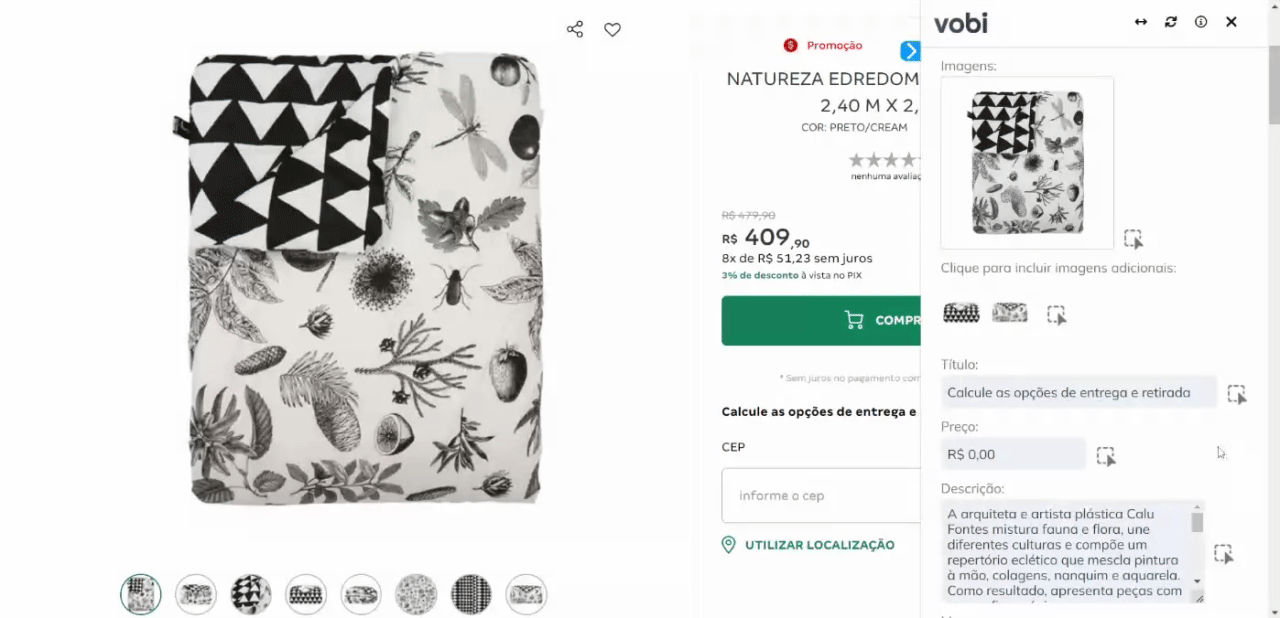Add product to favorites with heart icon

612,29
